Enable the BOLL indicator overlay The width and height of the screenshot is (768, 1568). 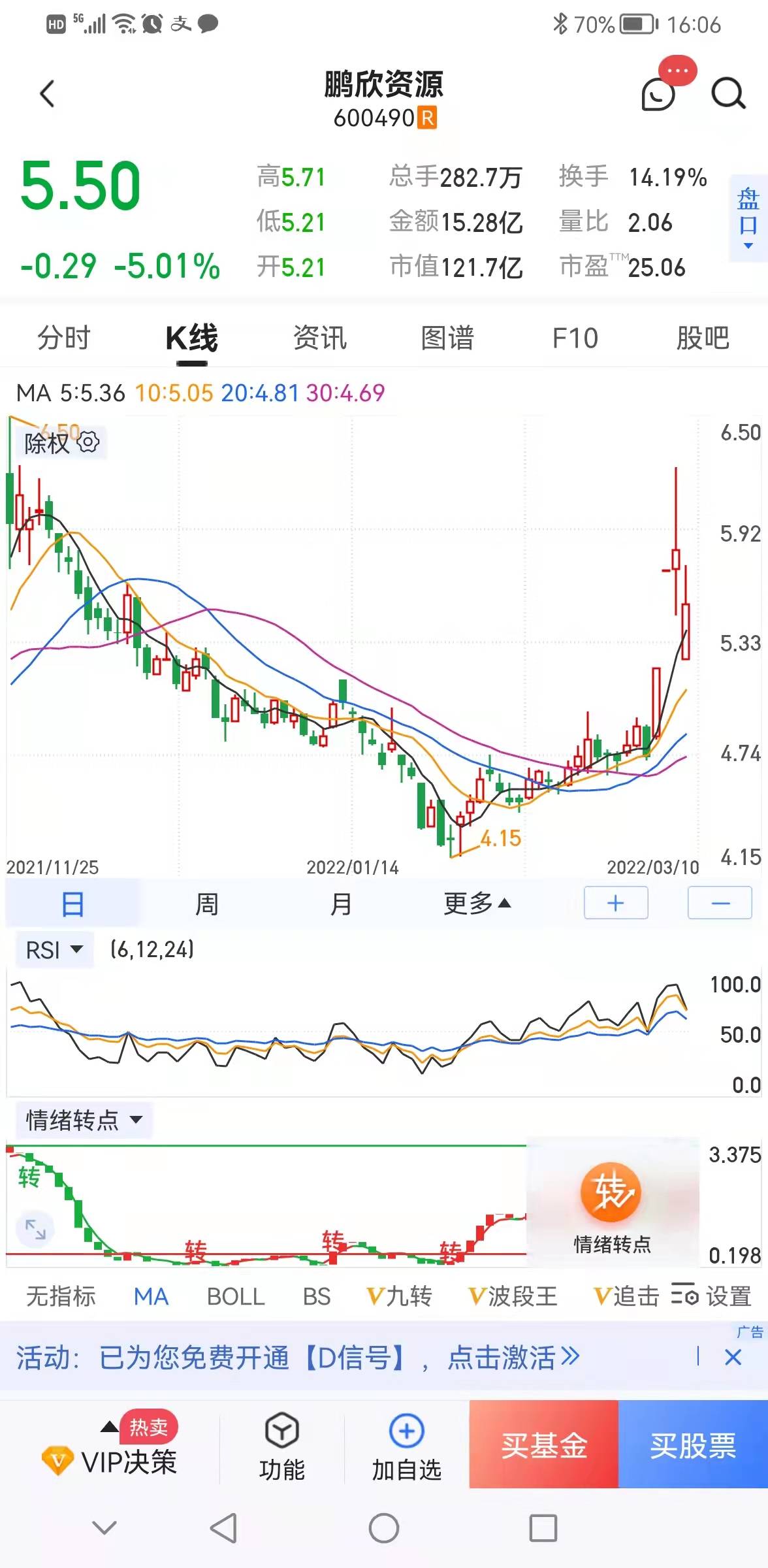[236, 1297]
